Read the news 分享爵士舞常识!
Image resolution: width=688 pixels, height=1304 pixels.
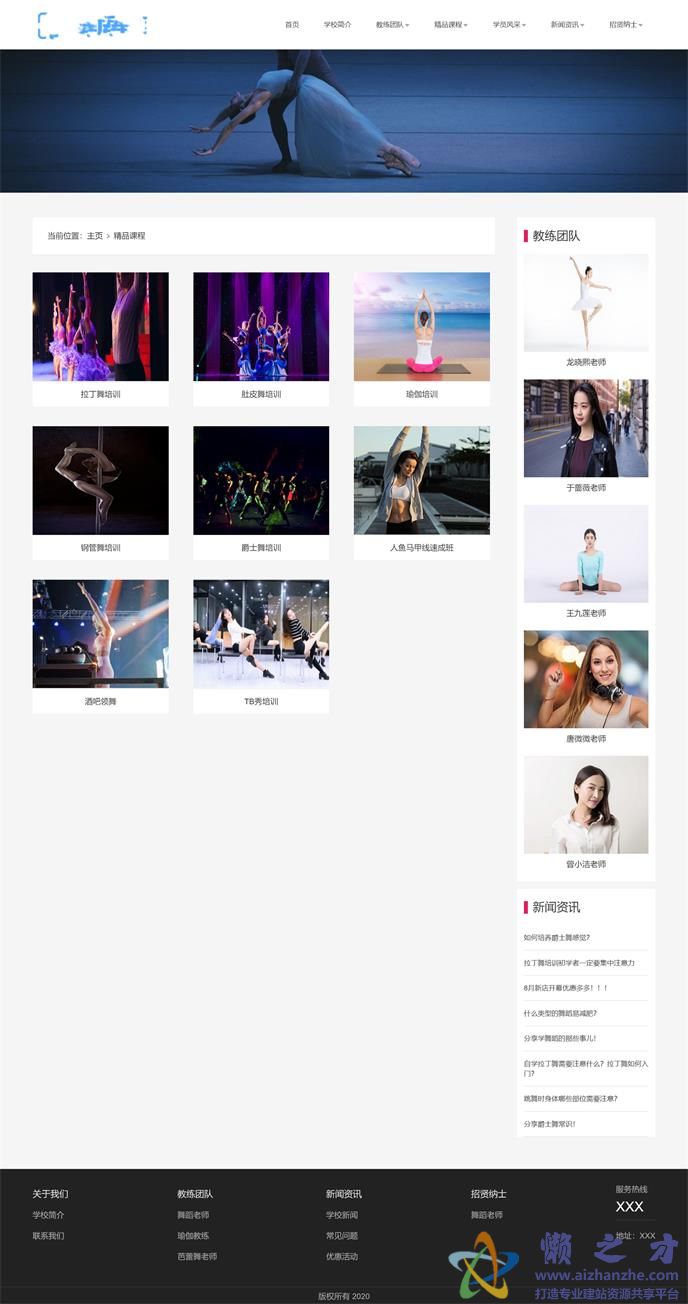click(549, 1124)
